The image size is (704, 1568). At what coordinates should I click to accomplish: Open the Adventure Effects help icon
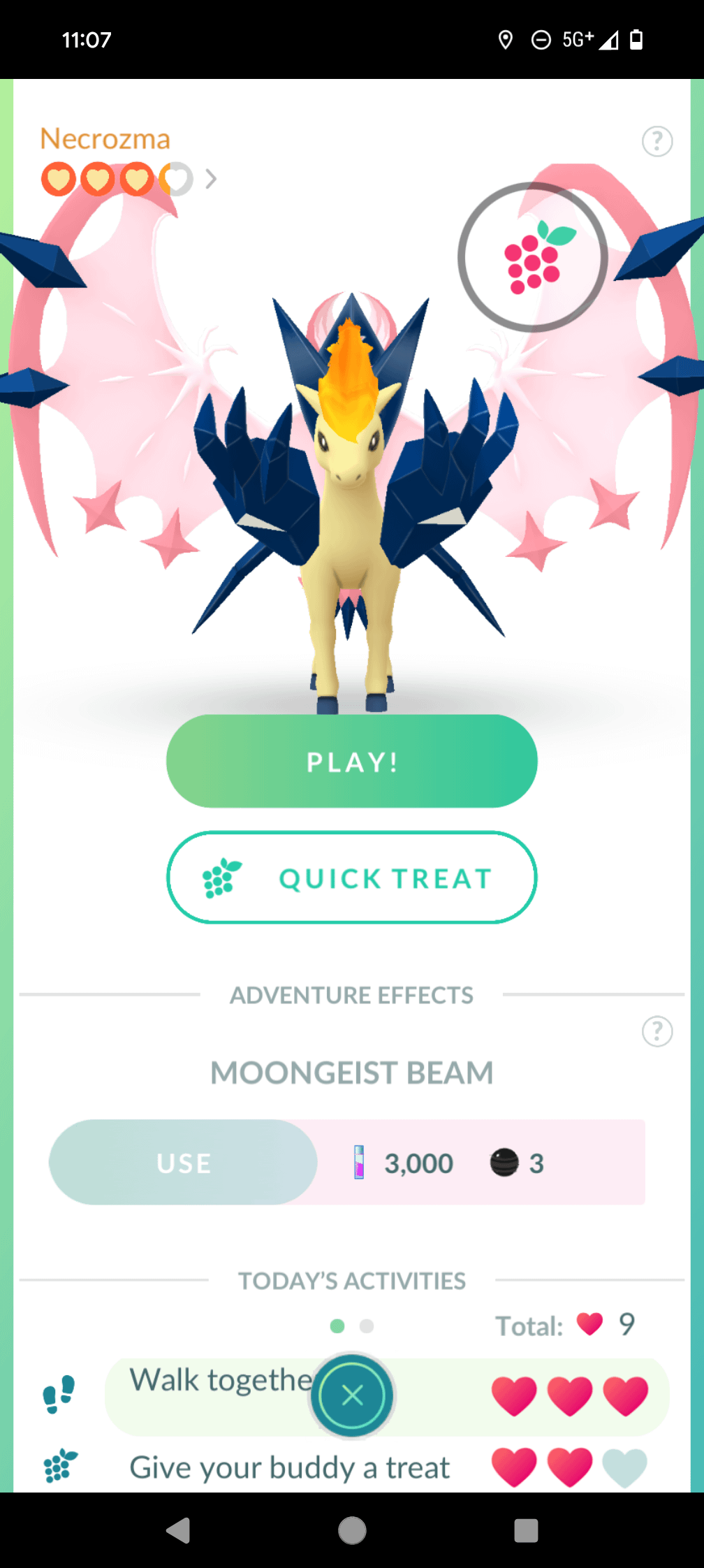pos(657,1031)
